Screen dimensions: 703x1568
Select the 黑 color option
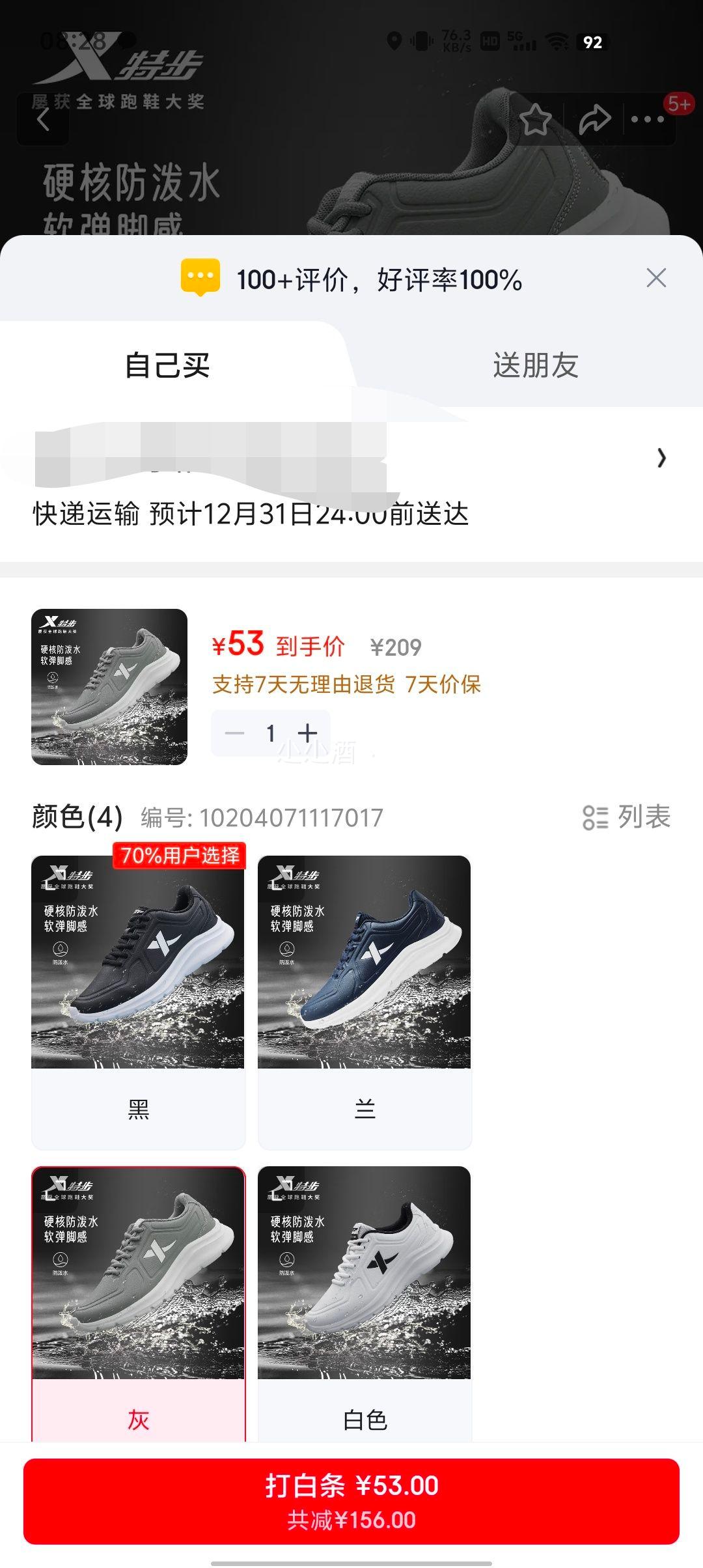138,1001
